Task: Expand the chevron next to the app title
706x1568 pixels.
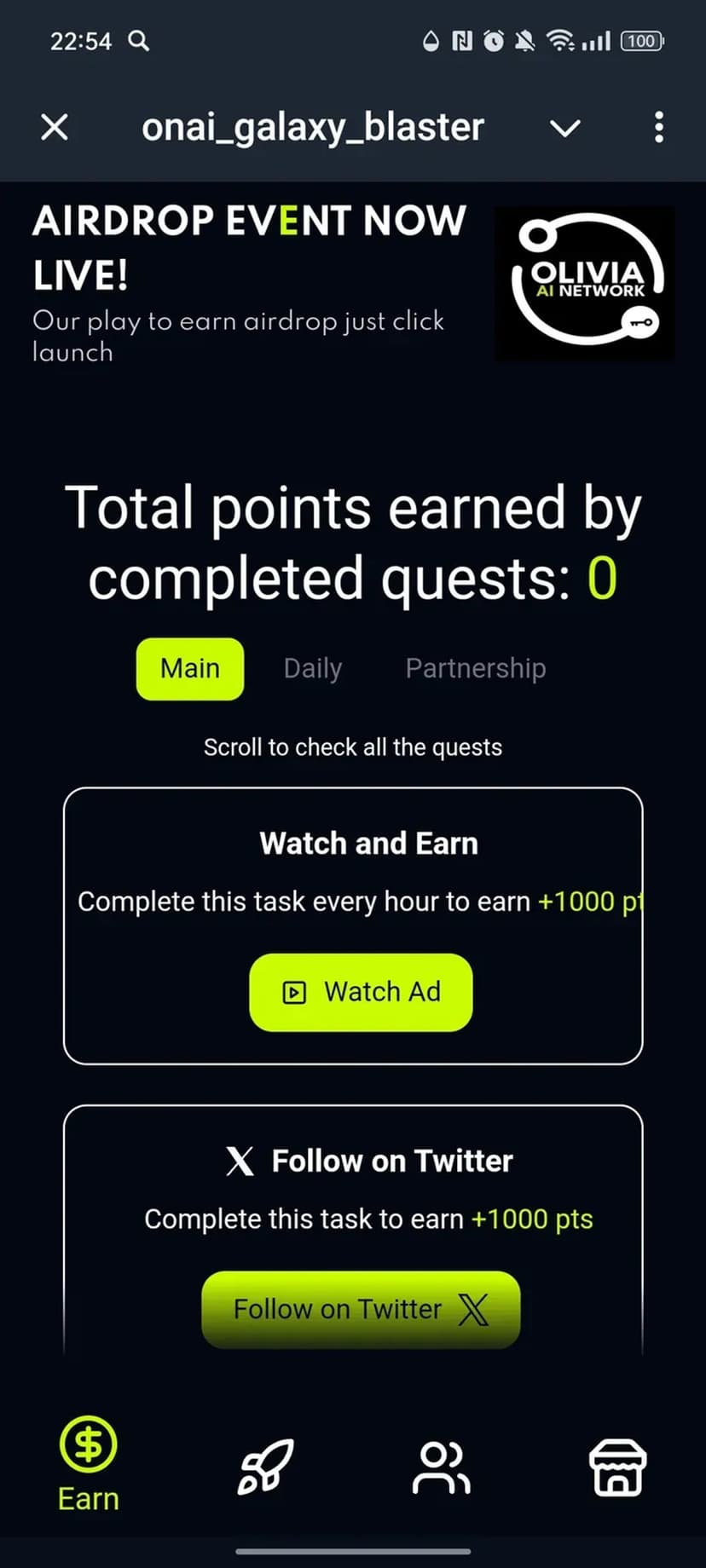Action: [564, 128]
